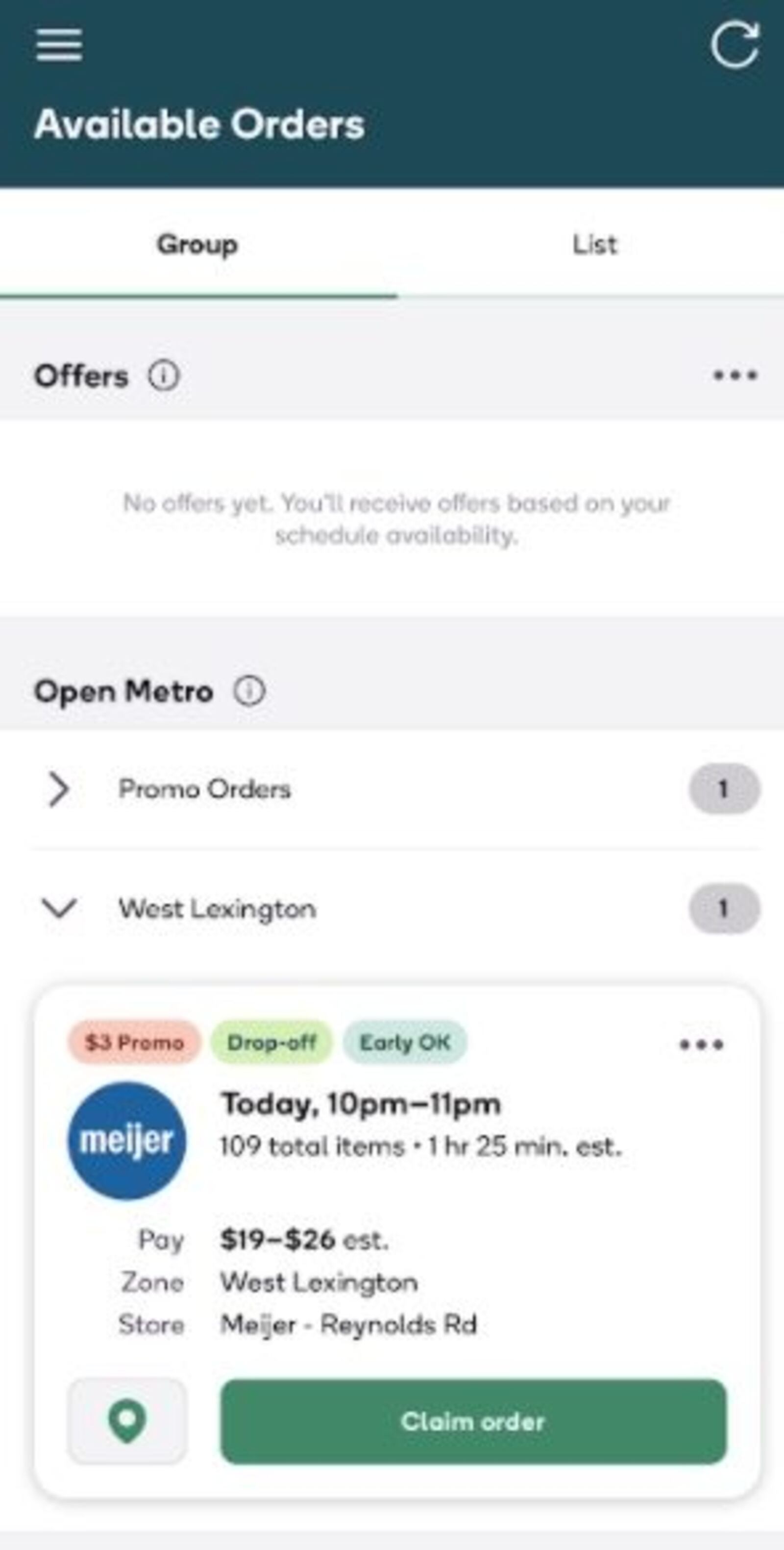This screenshot has width=784, height=1550.
Task: Open the hamburger drawer menu
Action: tap(58, 45)
